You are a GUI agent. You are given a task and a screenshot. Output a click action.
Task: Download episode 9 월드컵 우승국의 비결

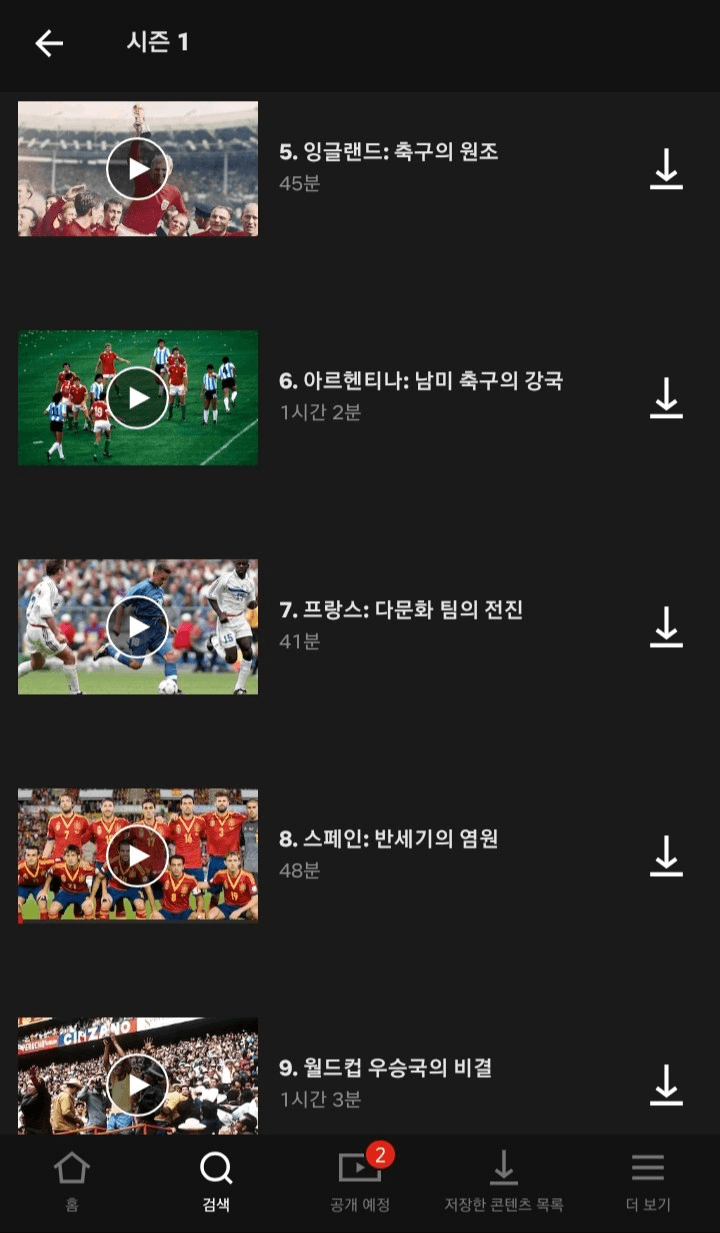[x=666, y=1084]
